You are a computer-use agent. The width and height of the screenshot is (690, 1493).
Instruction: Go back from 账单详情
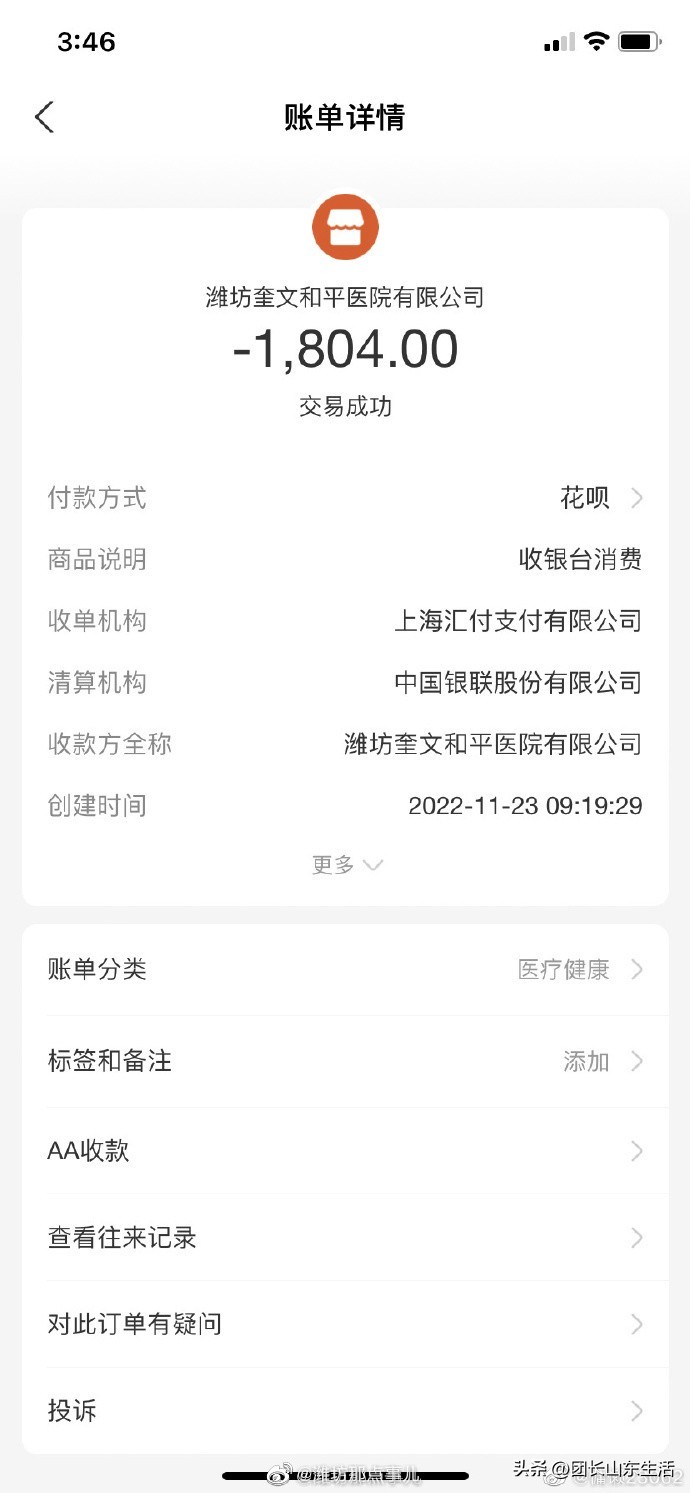pos(45,118)
